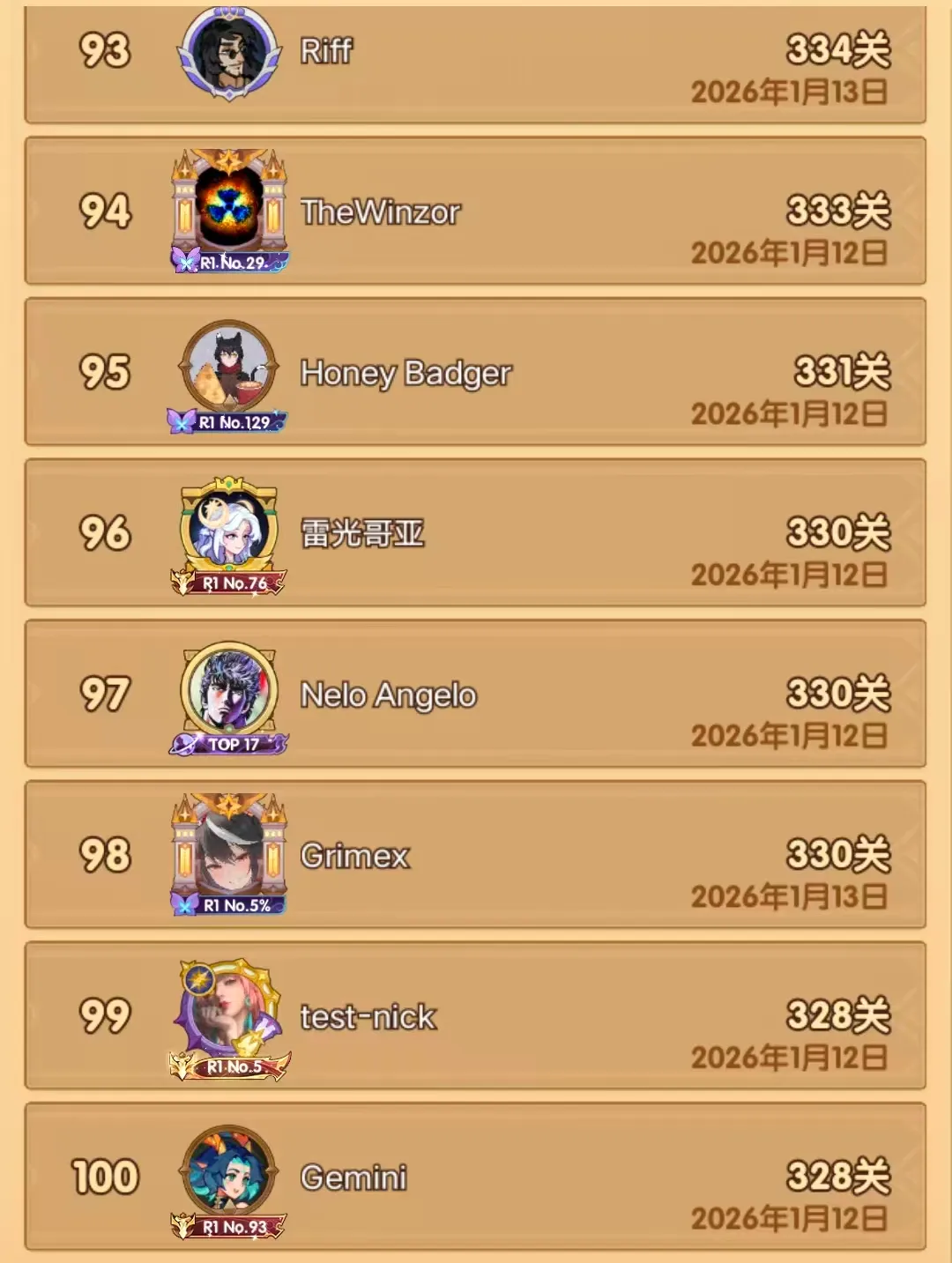Screen dimensions: 952x1263
Task: Open Riff's leaderboard entry at rank 93
Action: tap(476, 62)
